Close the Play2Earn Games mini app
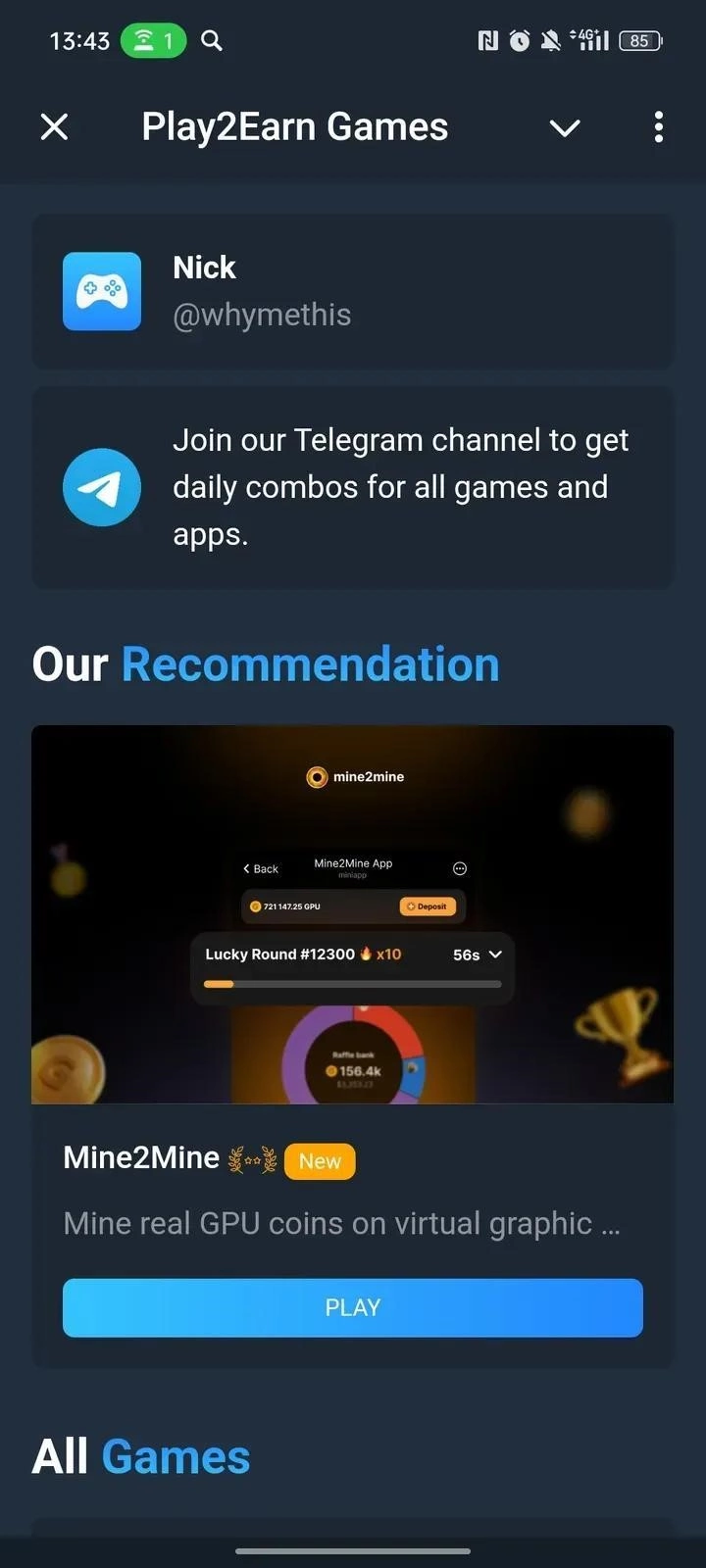 [x=55, y=126]
